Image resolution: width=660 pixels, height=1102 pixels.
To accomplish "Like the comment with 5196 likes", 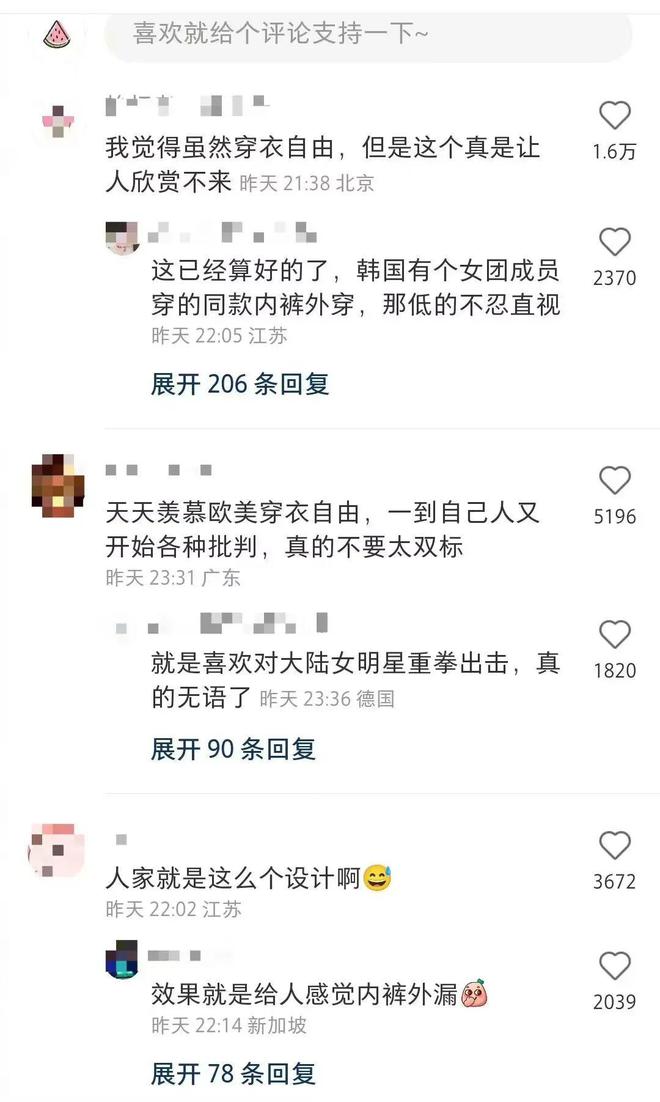I will (614, 481).
